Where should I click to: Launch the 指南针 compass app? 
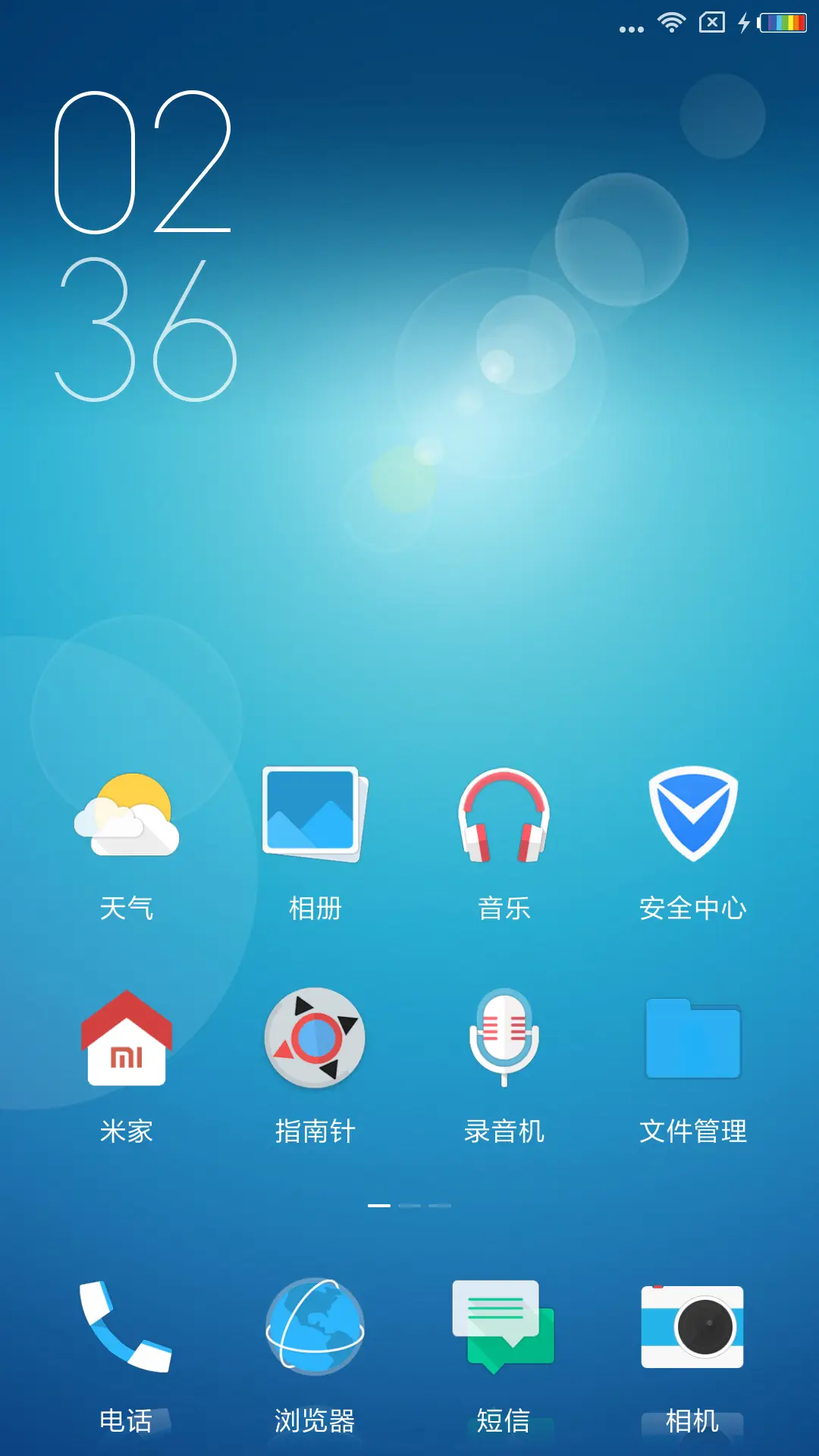[x=316, y=1039]
